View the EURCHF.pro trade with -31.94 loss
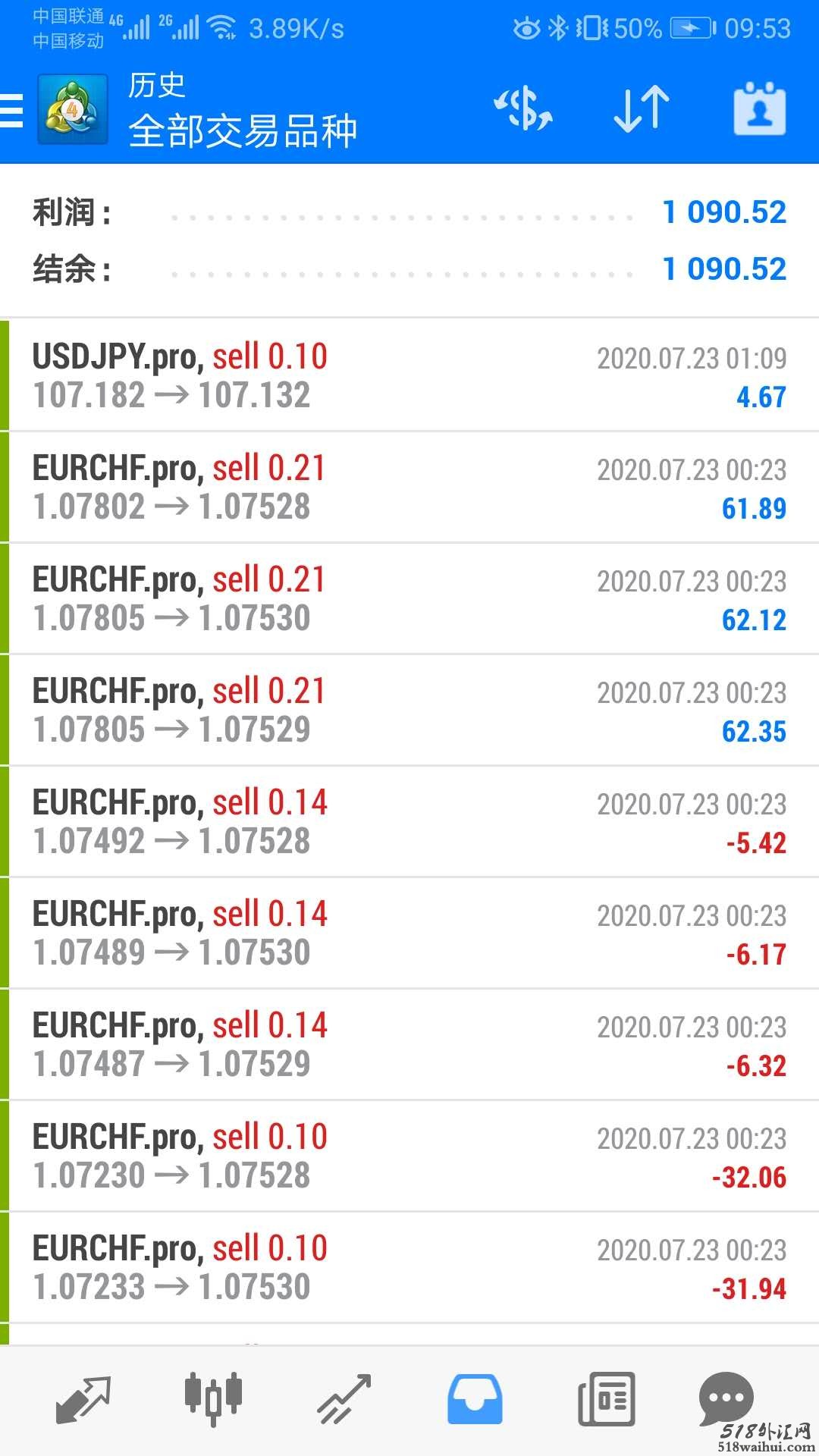This screenshot has height=1456, width=819. click(409, 1267)
